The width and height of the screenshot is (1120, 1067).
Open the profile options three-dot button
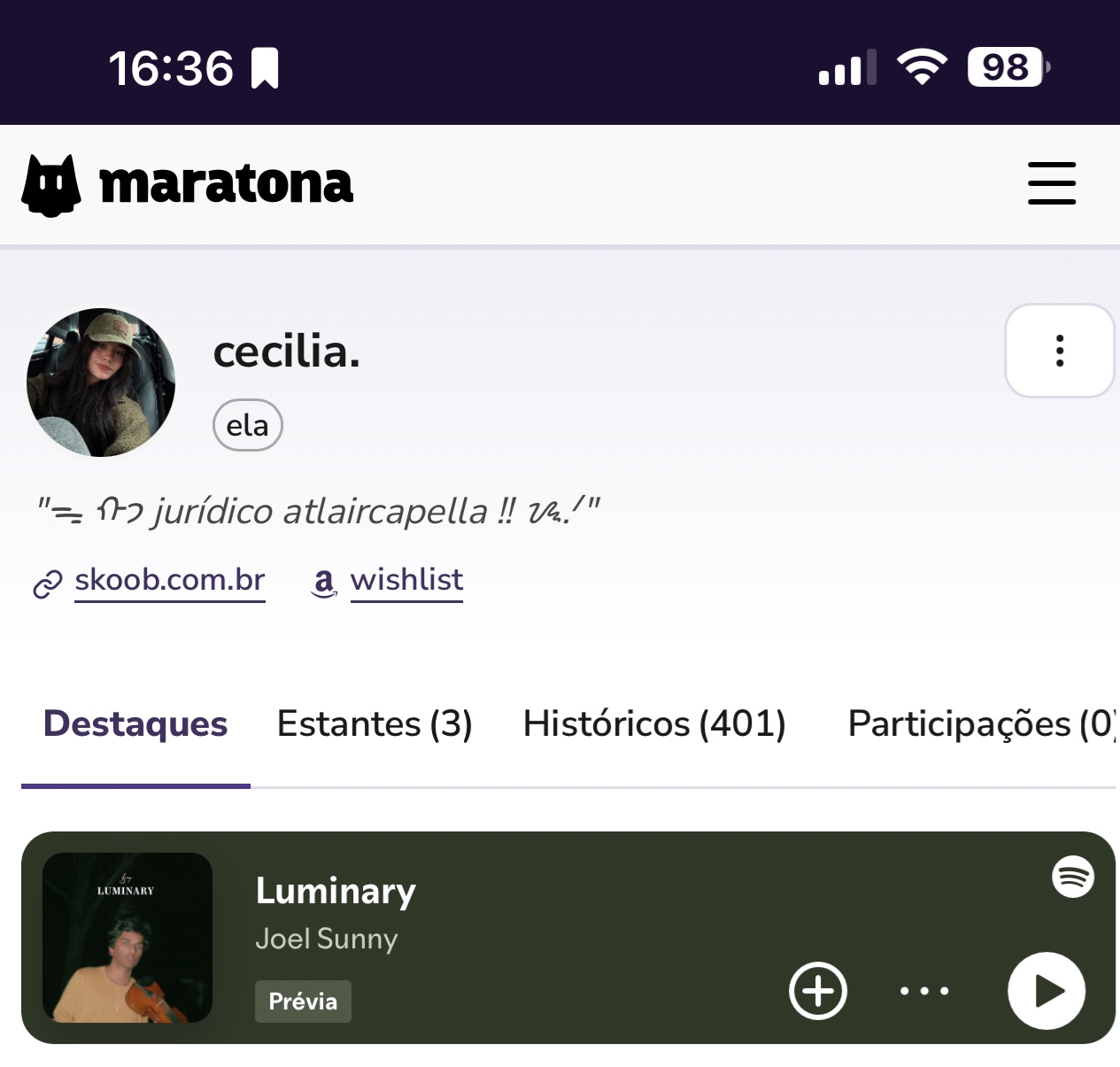[1059, 351]
